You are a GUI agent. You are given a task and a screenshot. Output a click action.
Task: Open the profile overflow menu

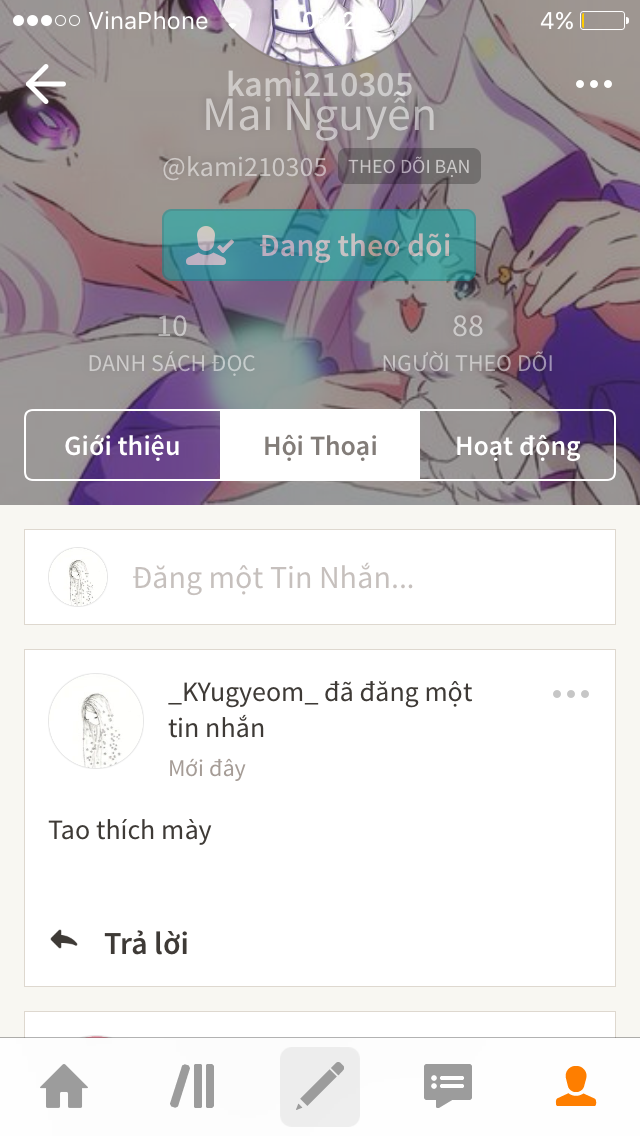pyautogui.click(x=594, y=84)
